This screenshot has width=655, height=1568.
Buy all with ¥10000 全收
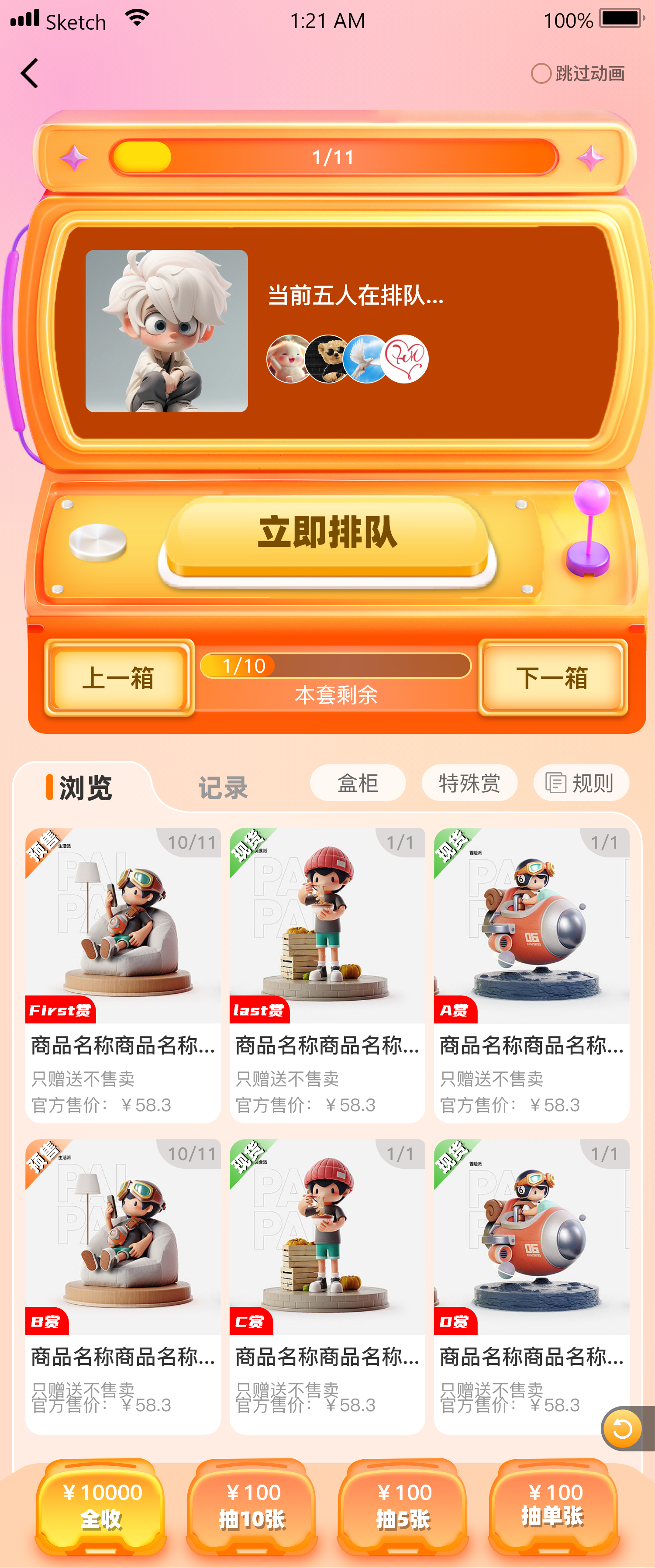(x=102, y=1505)
